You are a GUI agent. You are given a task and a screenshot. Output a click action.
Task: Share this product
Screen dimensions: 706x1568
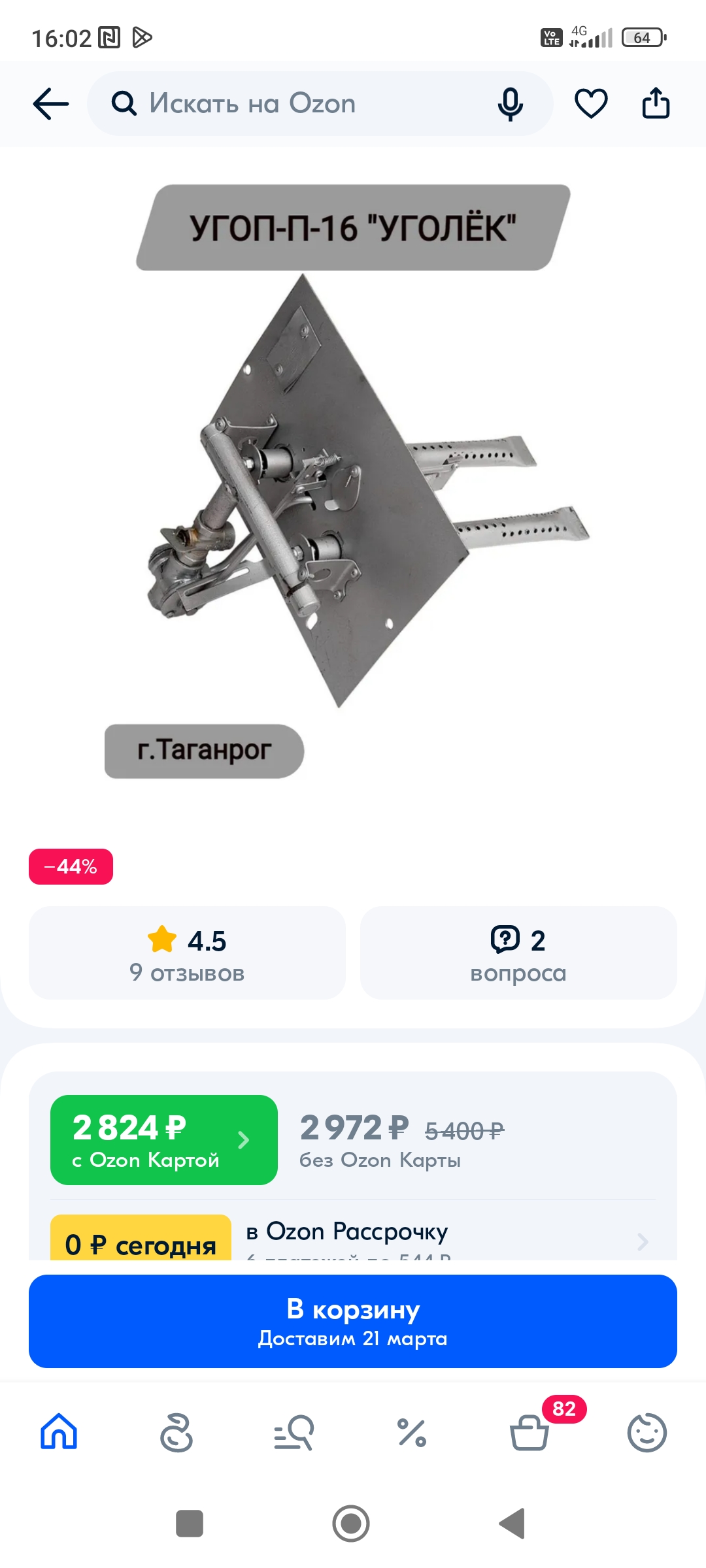coord(656,104)
